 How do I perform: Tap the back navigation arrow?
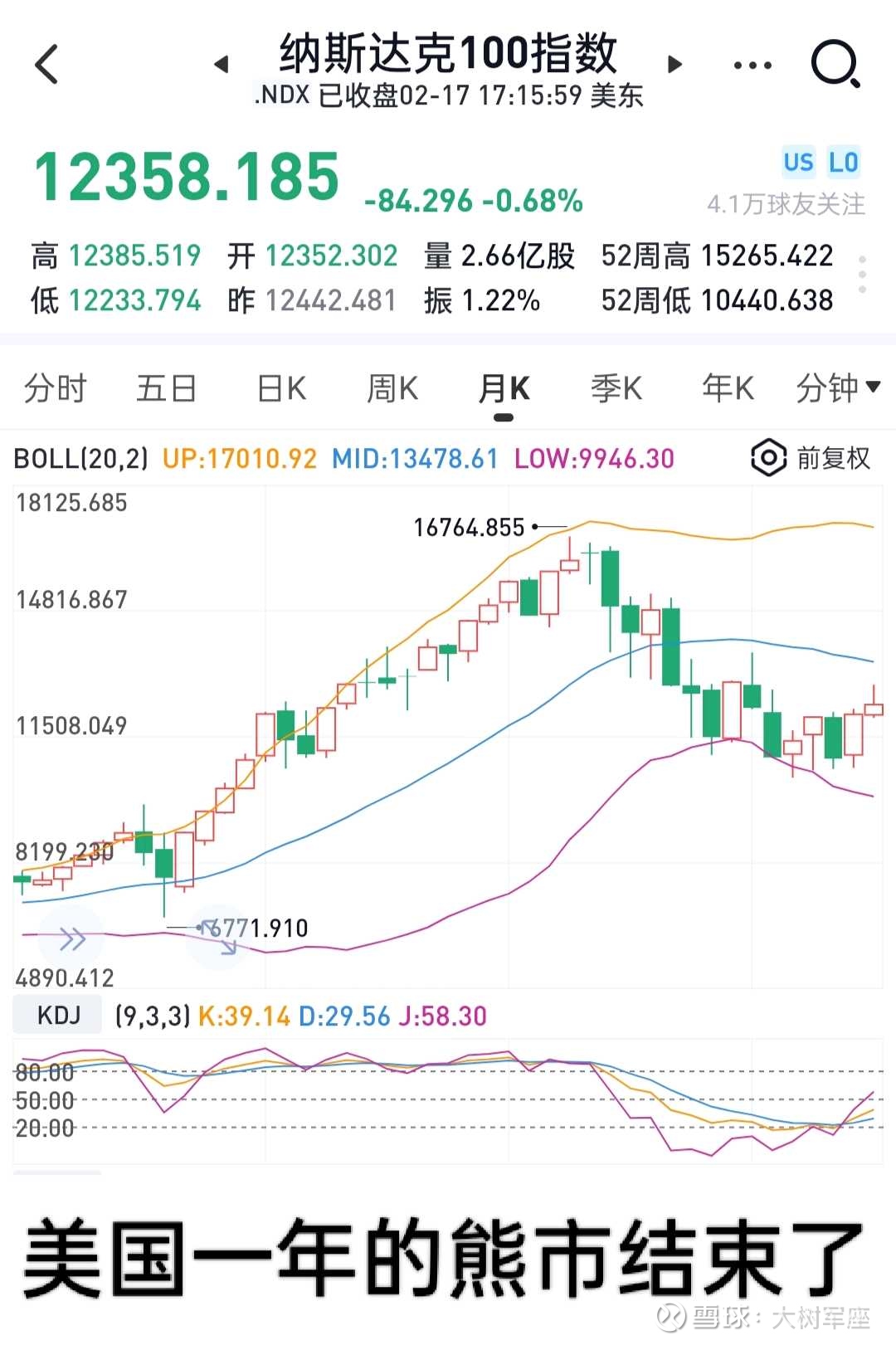point(46,64)
